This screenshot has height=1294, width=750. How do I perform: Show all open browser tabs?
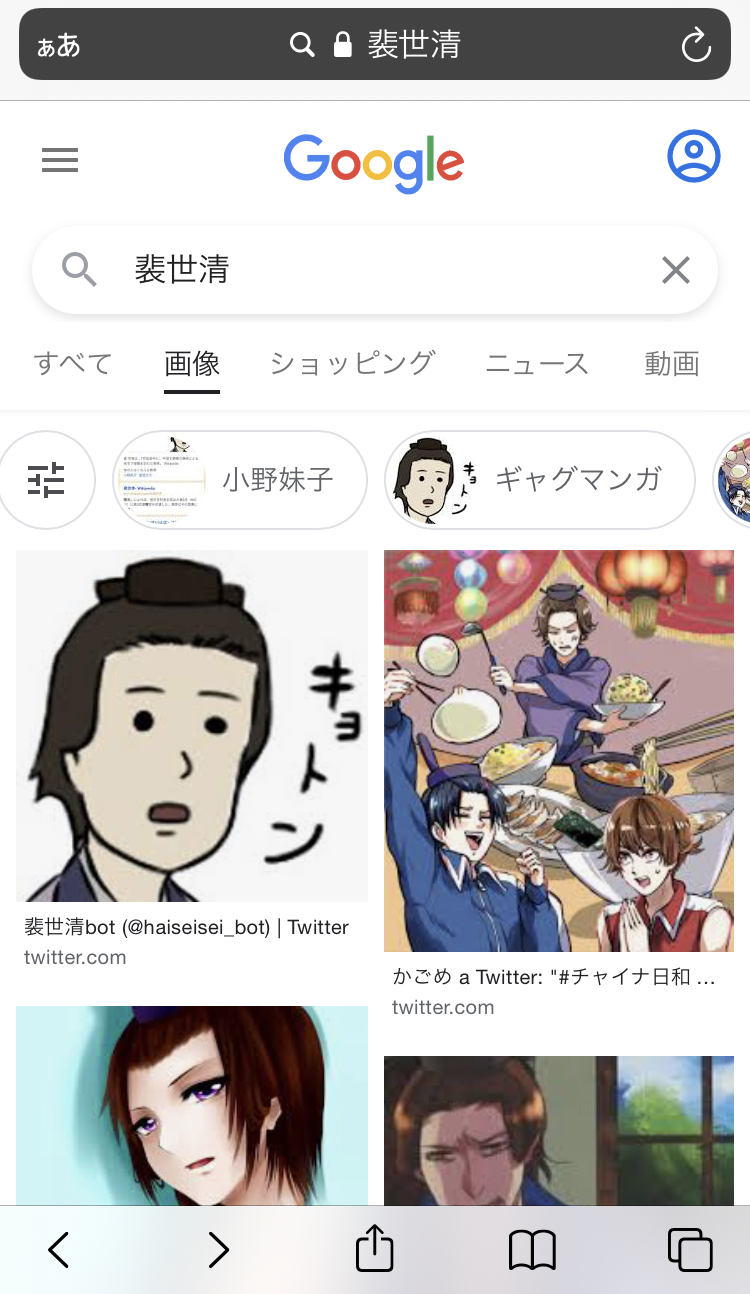689,1250
